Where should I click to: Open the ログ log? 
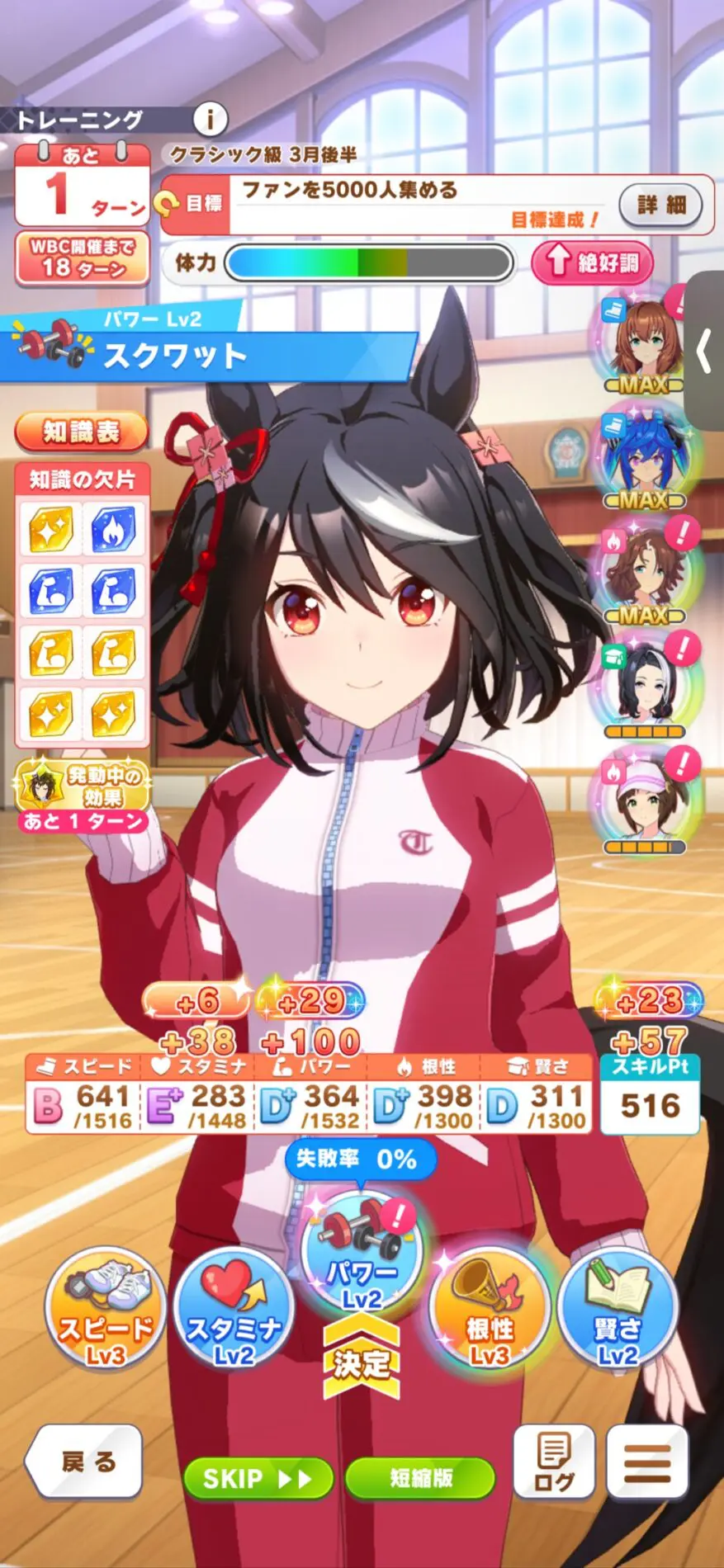tap(554, 1462)
